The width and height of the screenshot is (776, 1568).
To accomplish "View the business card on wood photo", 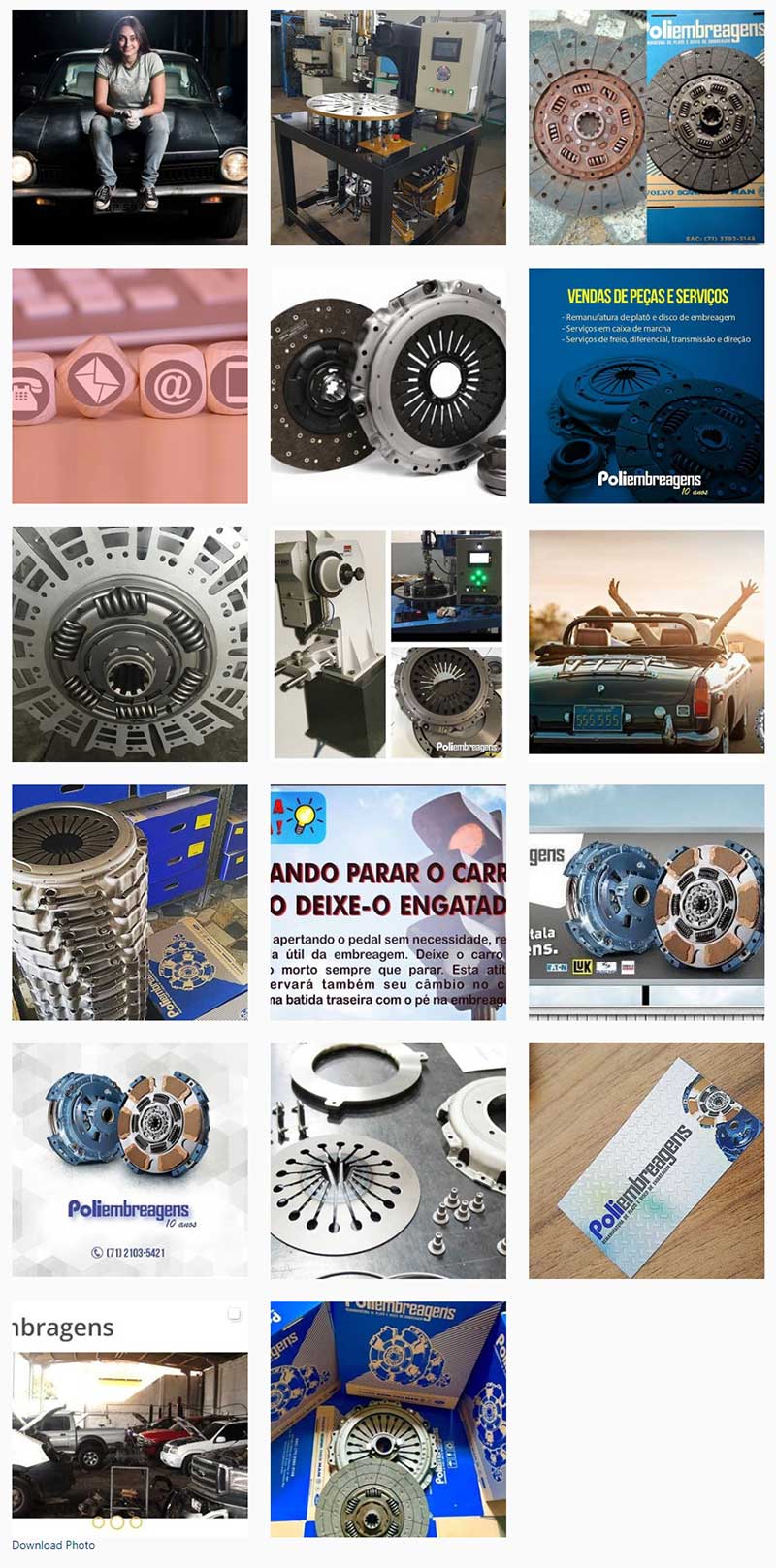I will point(646,1161).
